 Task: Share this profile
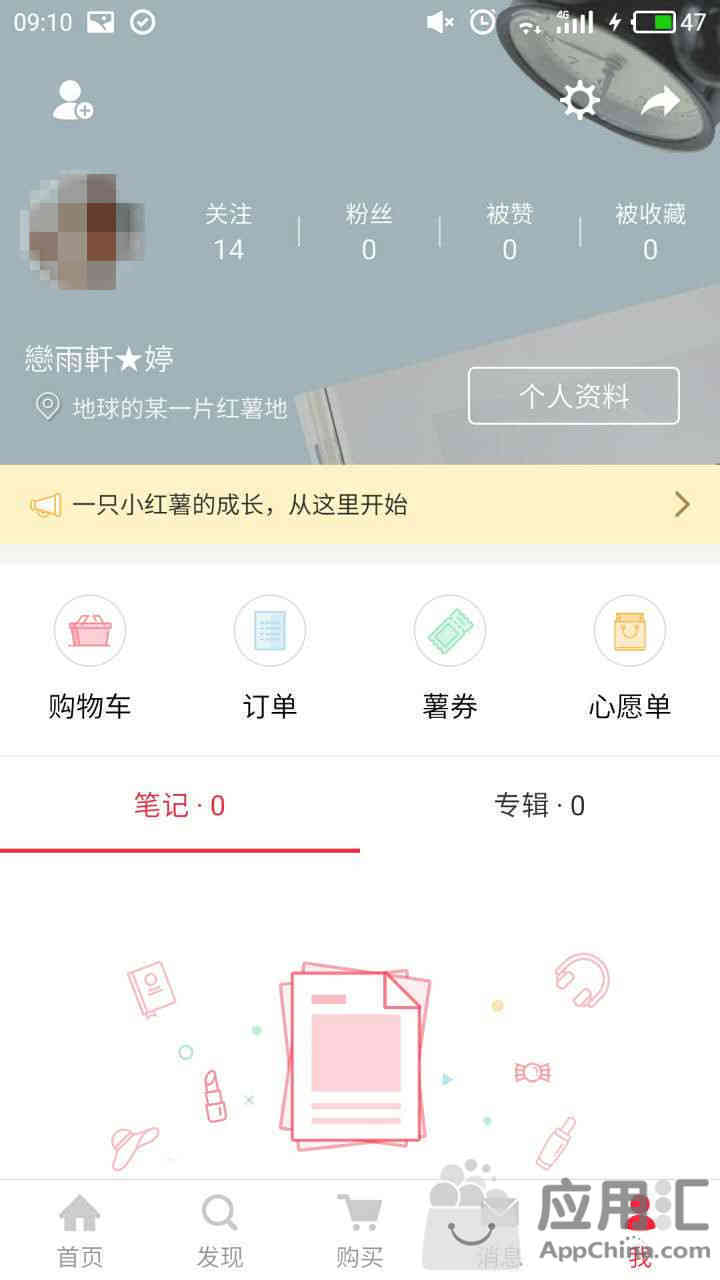coord(660,101)
